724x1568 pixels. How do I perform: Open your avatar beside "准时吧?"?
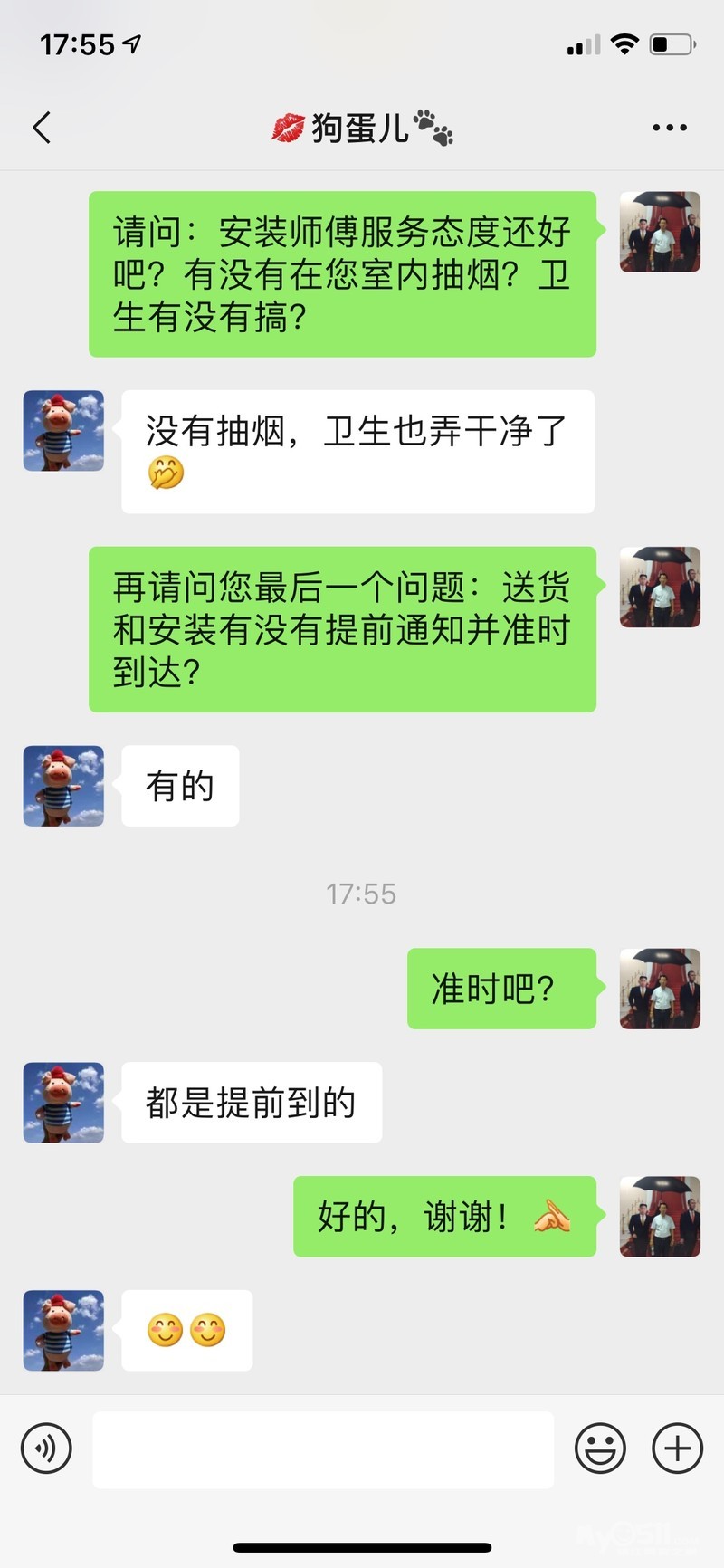(x=660, y=989)
